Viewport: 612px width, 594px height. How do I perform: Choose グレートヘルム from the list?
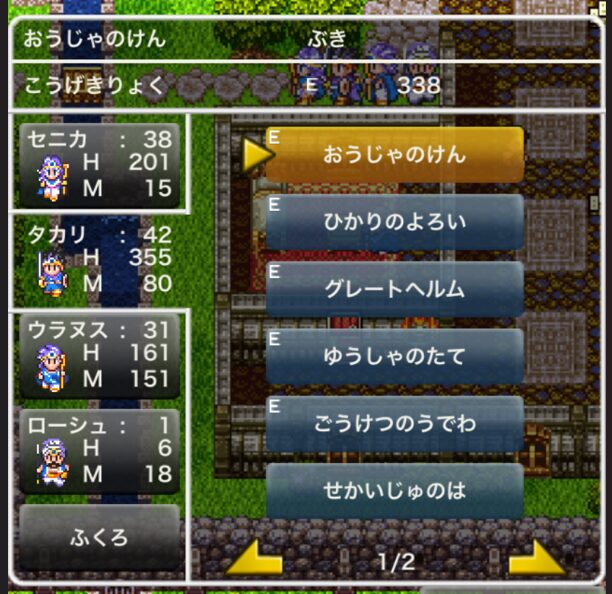[x=394, y=289]
